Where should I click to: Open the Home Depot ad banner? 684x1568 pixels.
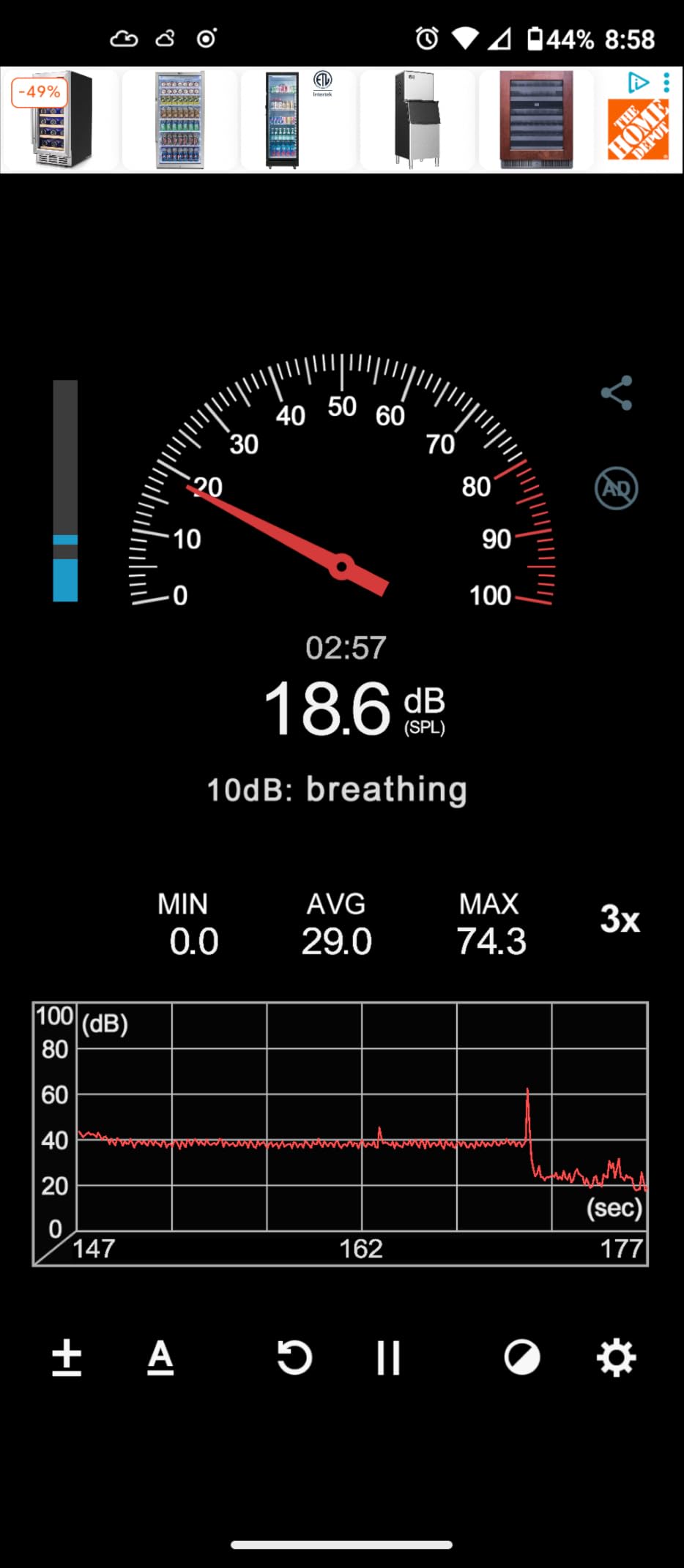click(638, 130)
